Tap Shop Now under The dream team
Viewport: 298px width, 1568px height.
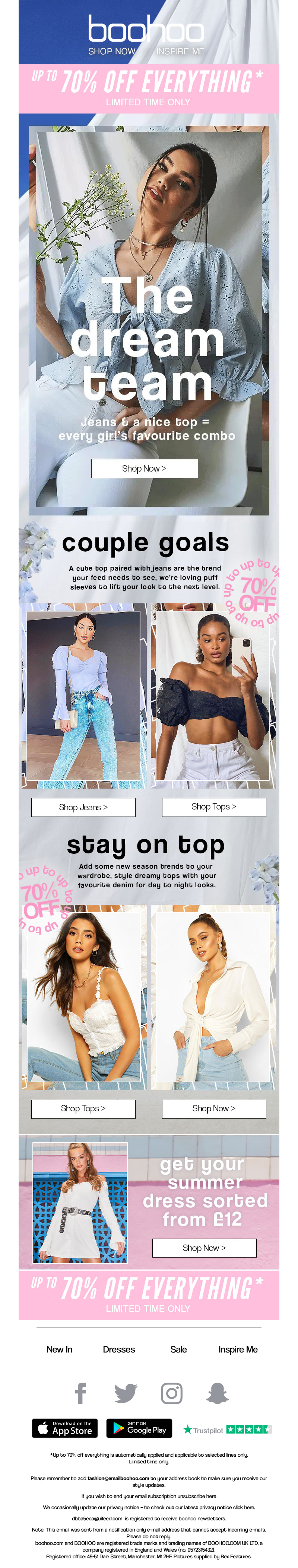pos(145,468)
